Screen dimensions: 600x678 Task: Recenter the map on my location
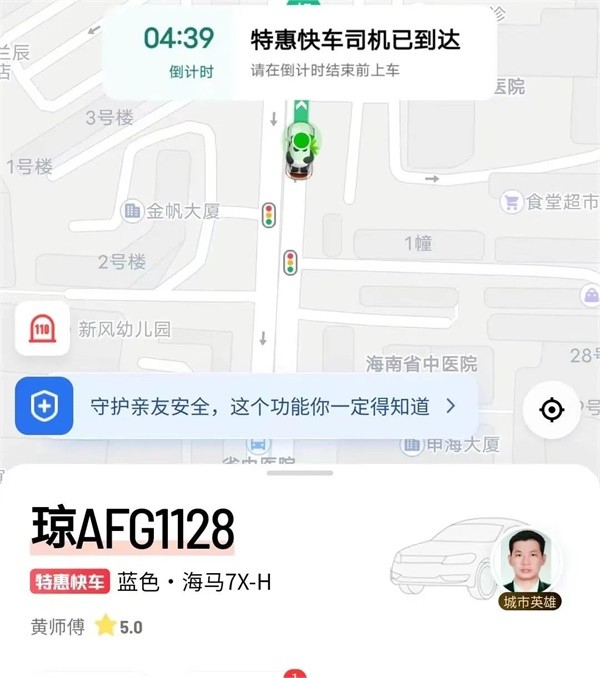click(551, 409)
